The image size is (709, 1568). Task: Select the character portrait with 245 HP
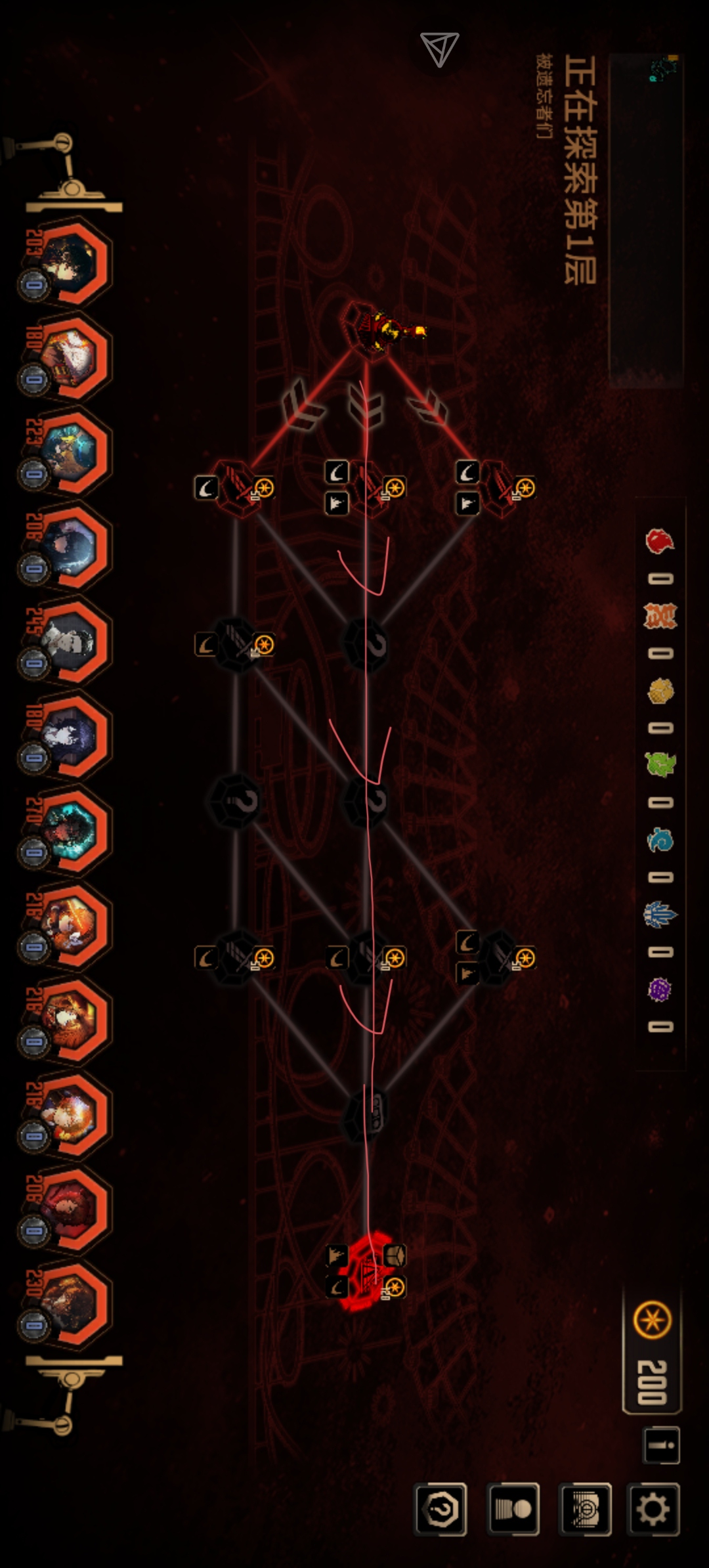[x=74, y=642]
